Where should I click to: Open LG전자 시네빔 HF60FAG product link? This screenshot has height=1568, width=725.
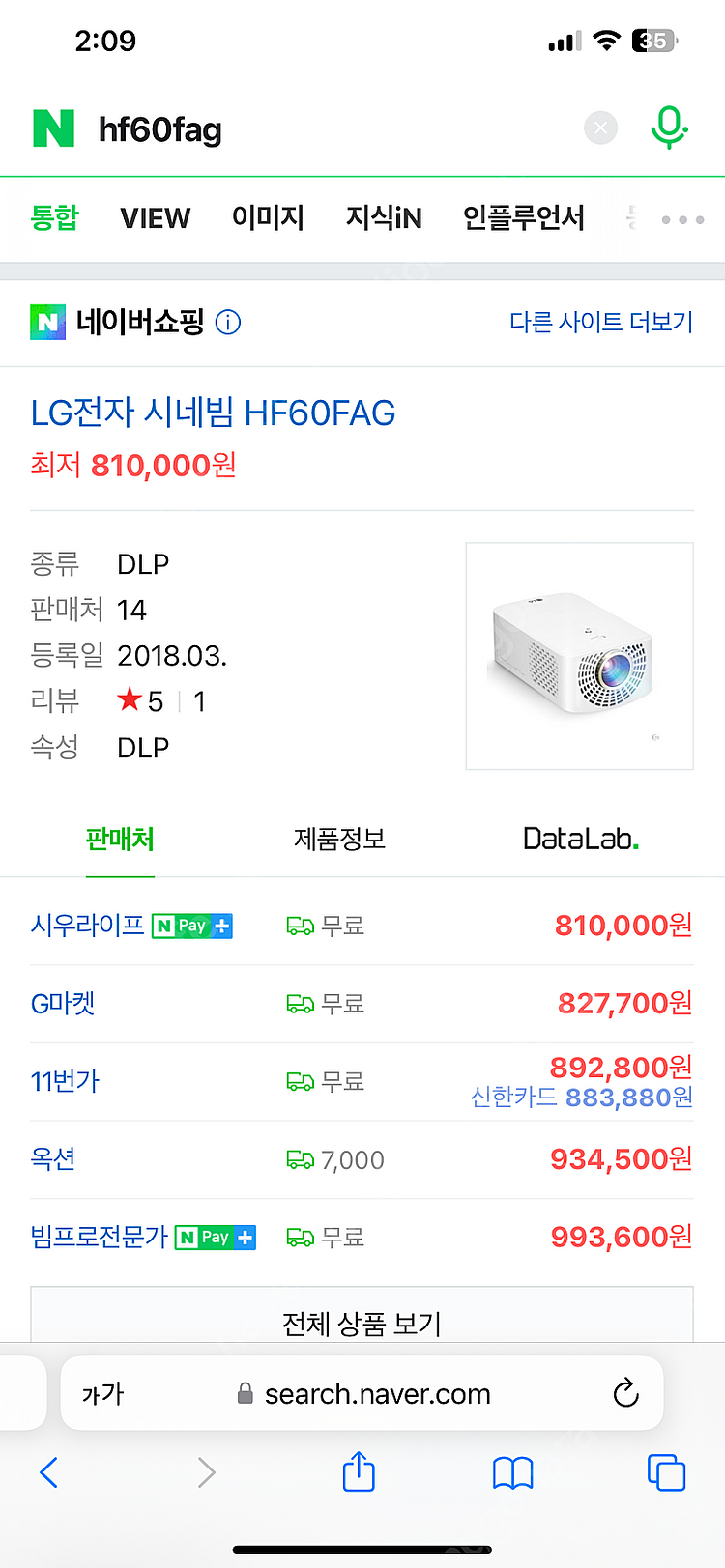[213, 413]
